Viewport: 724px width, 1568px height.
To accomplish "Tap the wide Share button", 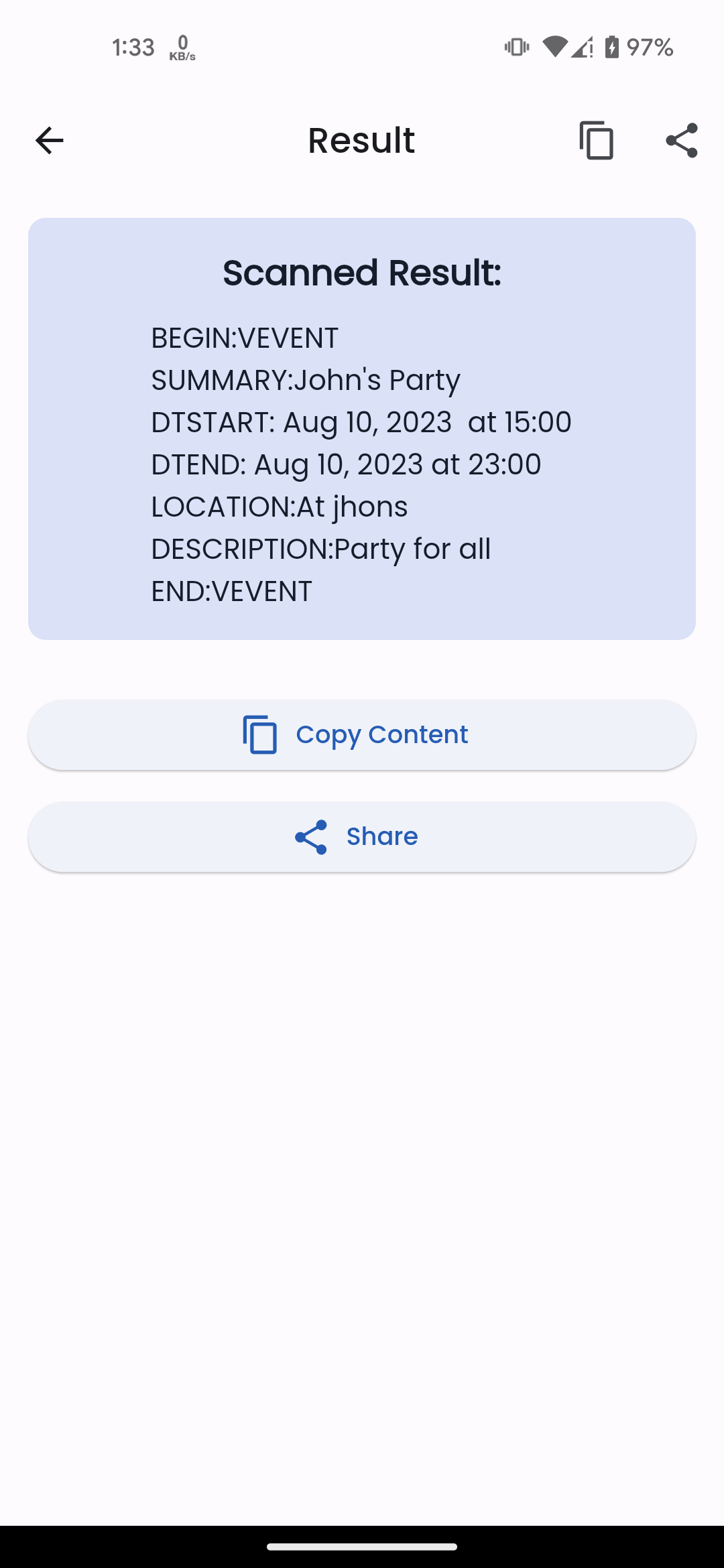I will [x=362, y=837].
